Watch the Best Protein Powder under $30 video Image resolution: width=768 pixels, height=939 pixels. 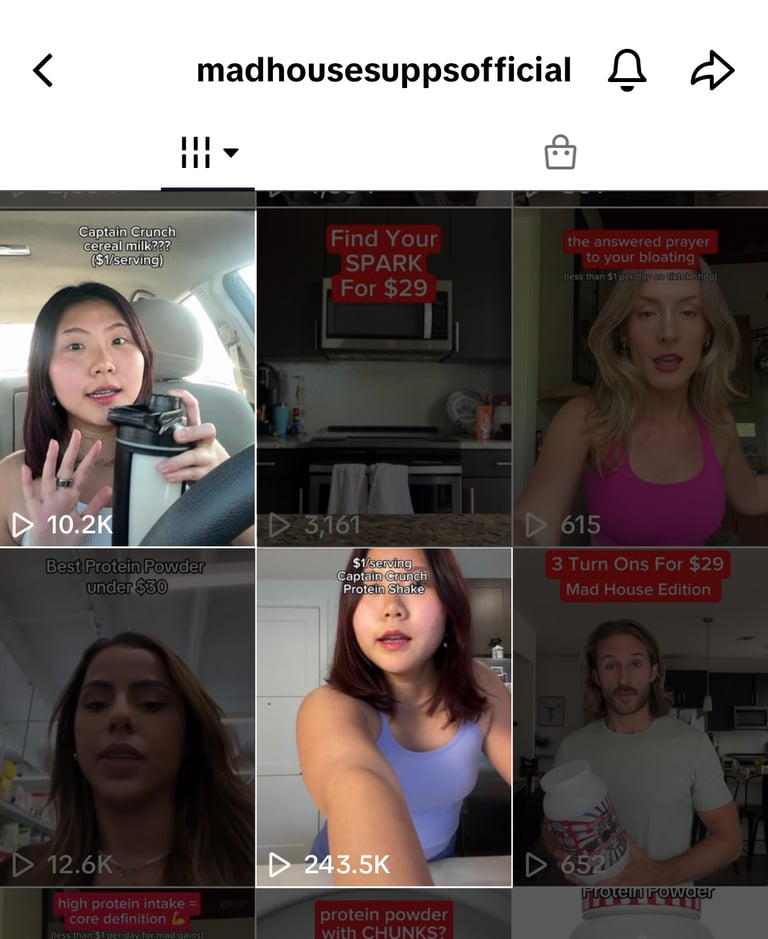[x=127, y=717]
